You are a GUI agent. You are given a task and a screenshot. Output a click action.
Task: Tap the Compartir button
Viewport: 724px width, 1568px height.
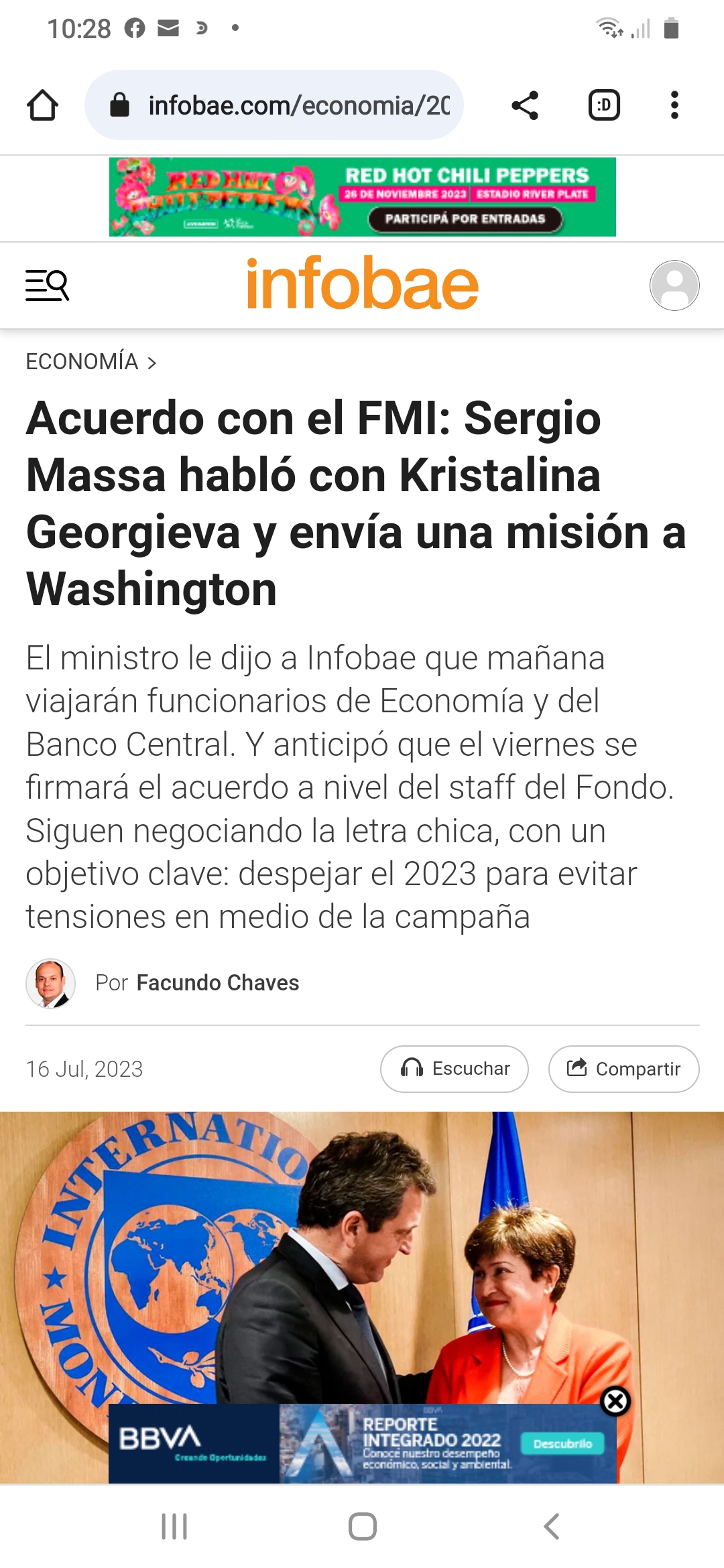point(623,1069)
